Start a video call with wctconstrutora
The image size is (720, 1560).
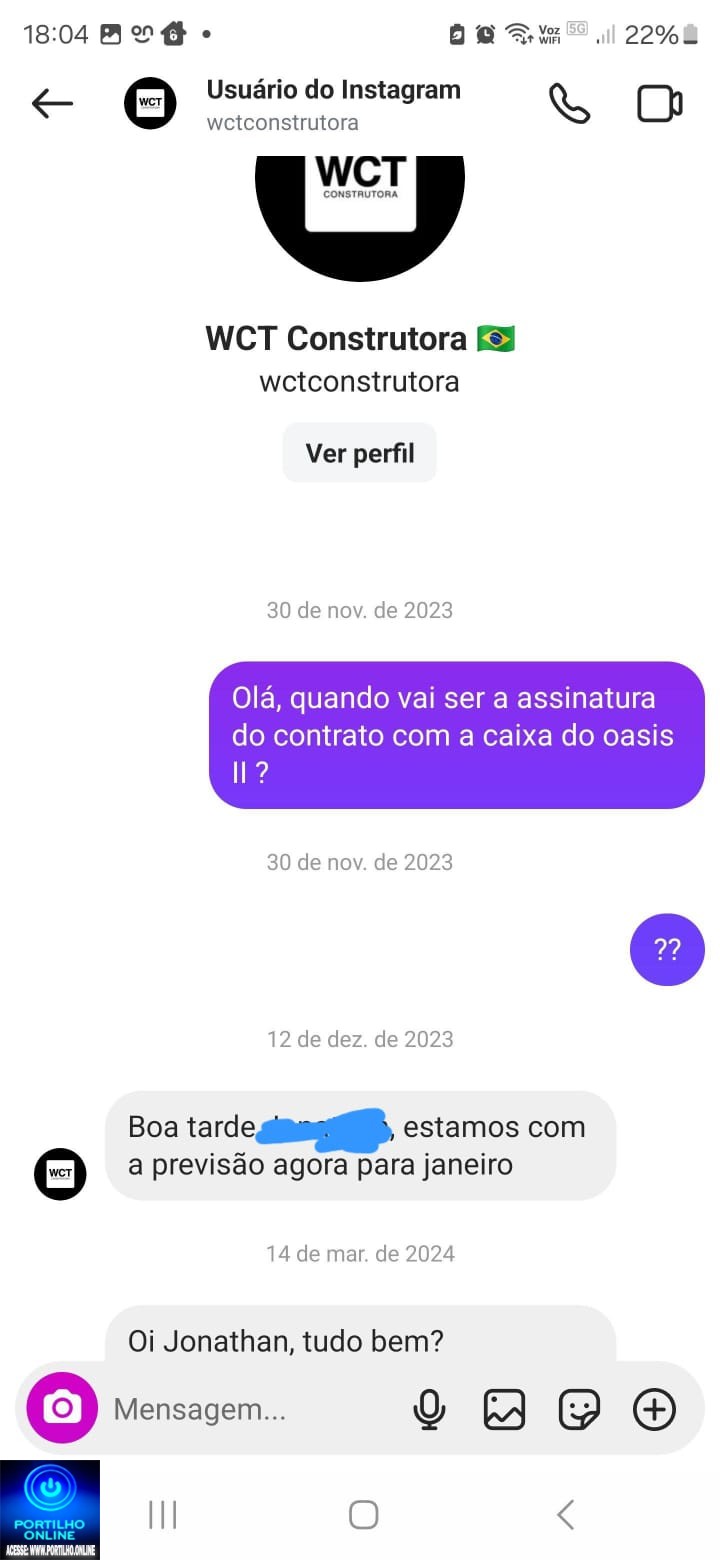[x=660, y=104]
